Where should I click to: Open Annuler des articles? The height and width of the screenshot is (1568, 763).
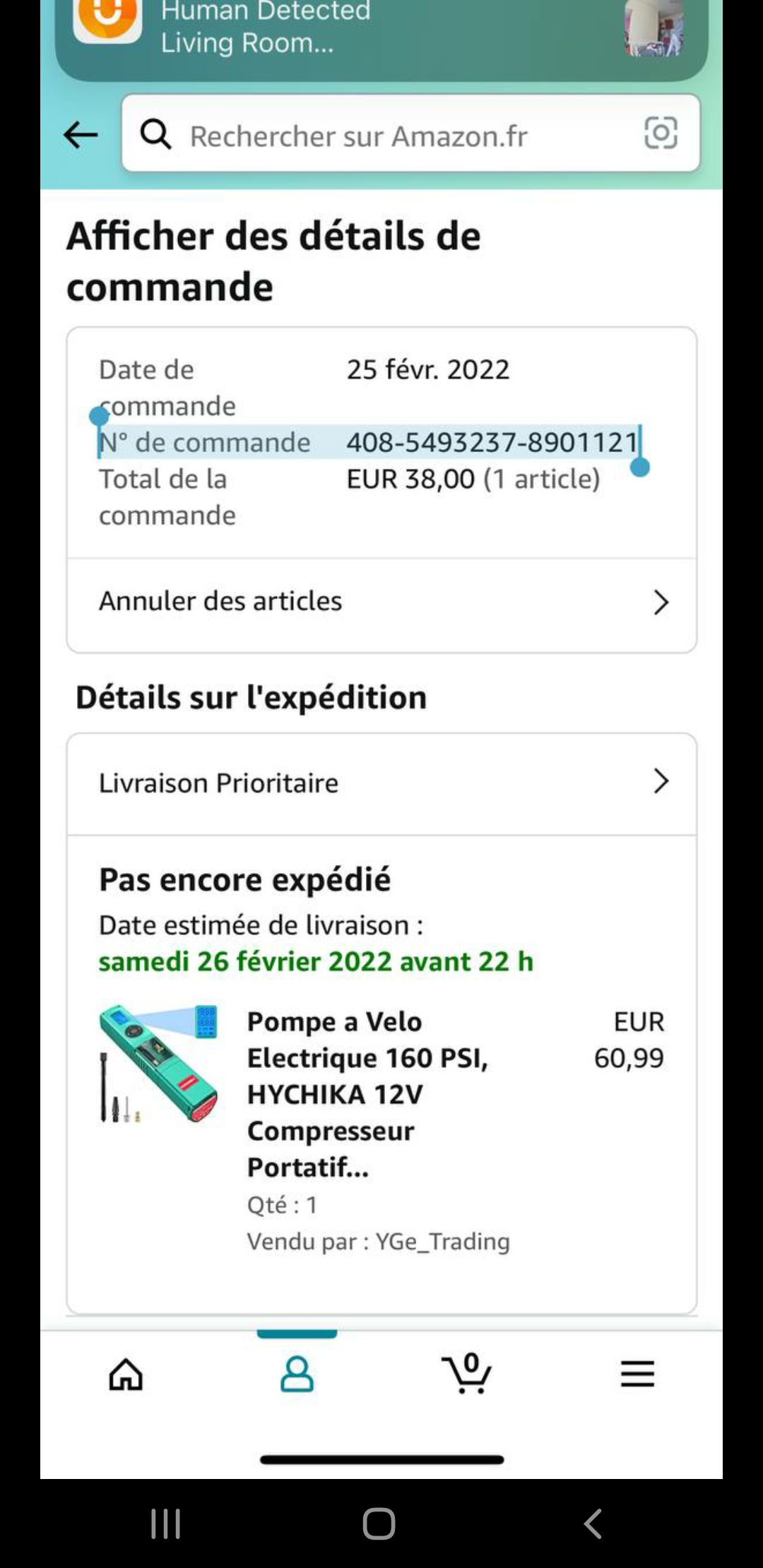pyautogui.click(x=381, y=602)
